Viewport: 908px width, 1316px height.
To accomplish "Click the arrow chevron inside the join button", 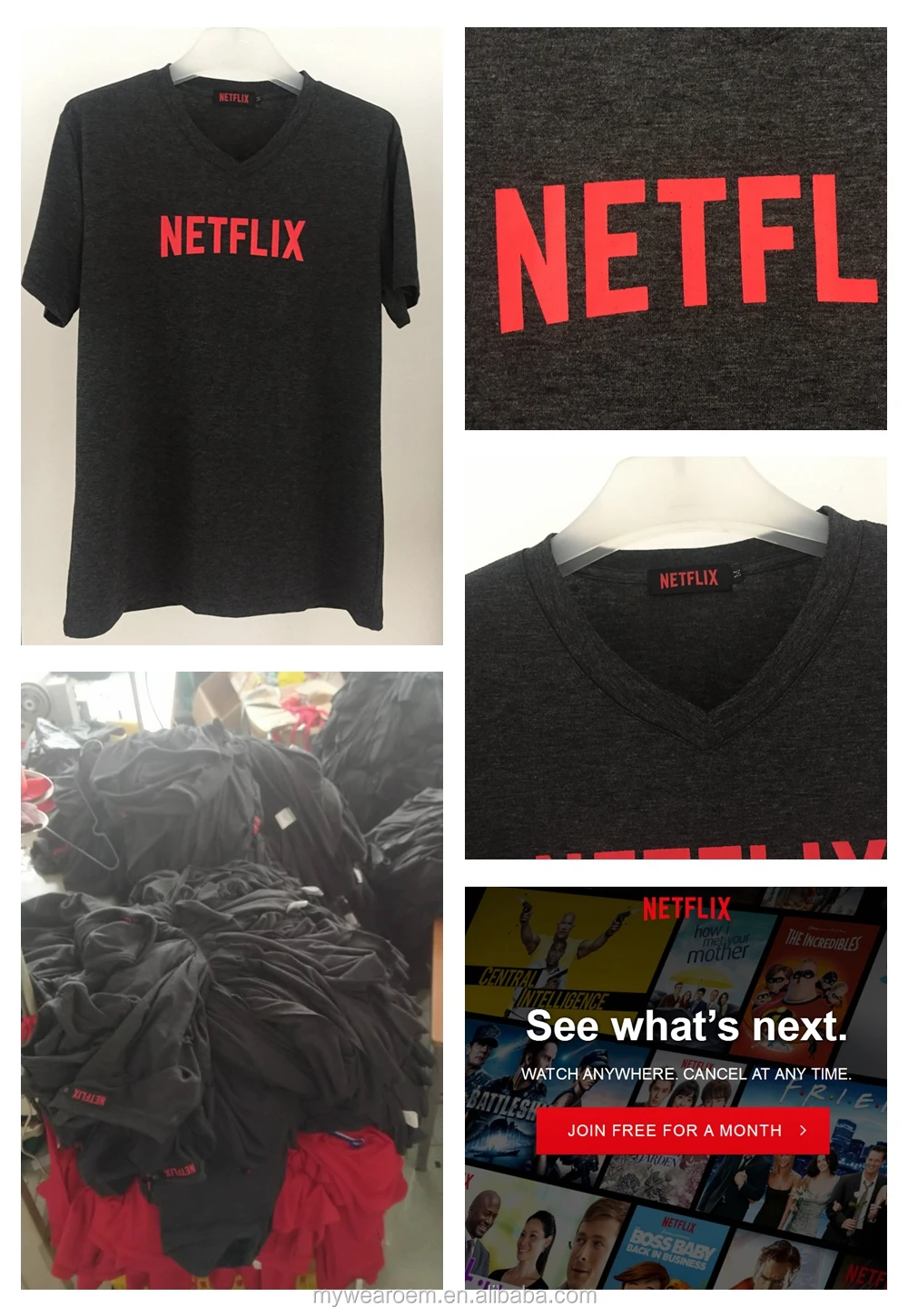I will [802, 1130].
